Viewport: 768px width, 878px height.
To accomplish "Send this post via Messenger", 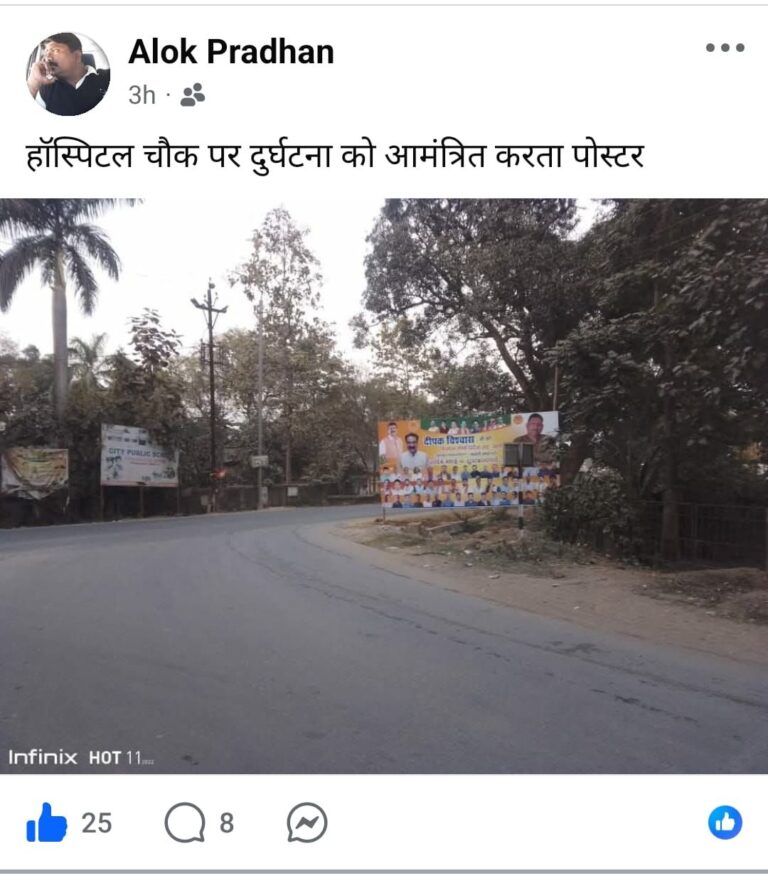I will point(307,823).
